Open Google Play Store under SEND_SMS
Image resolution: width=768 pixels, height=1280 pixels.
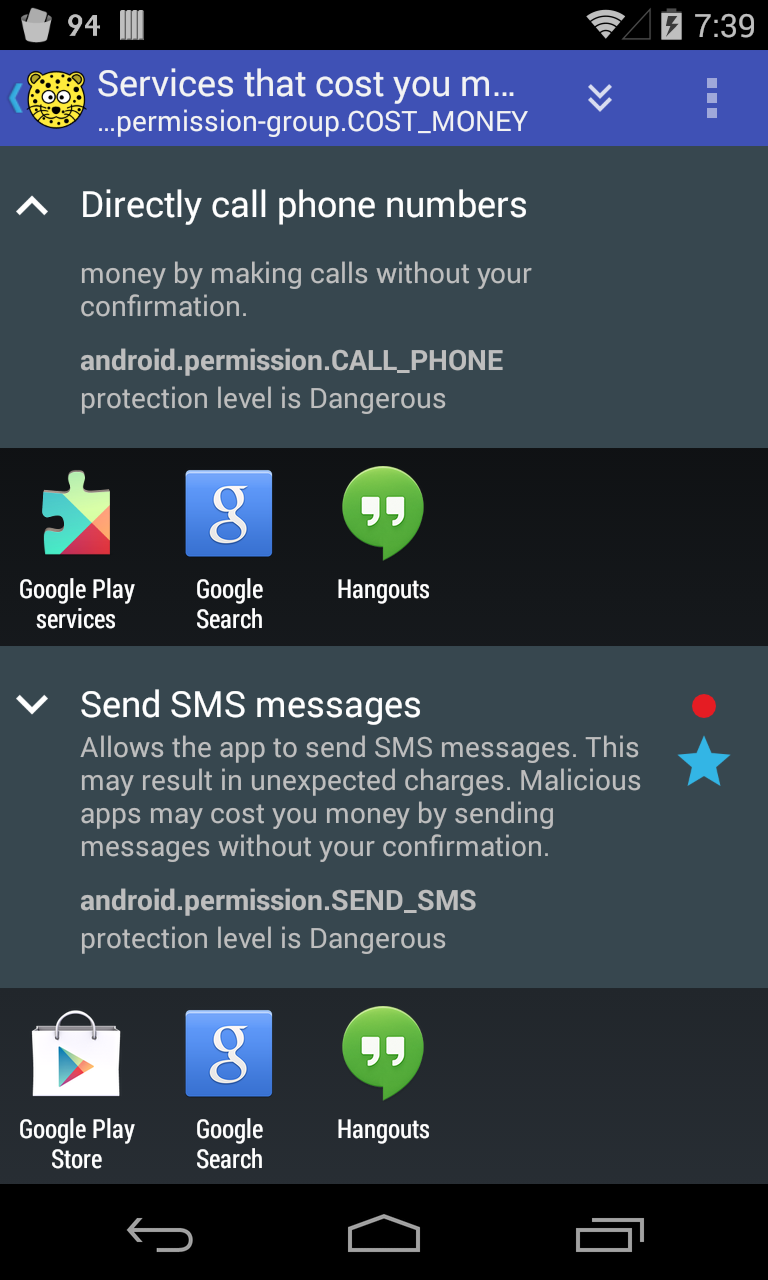click(77, 1090)
